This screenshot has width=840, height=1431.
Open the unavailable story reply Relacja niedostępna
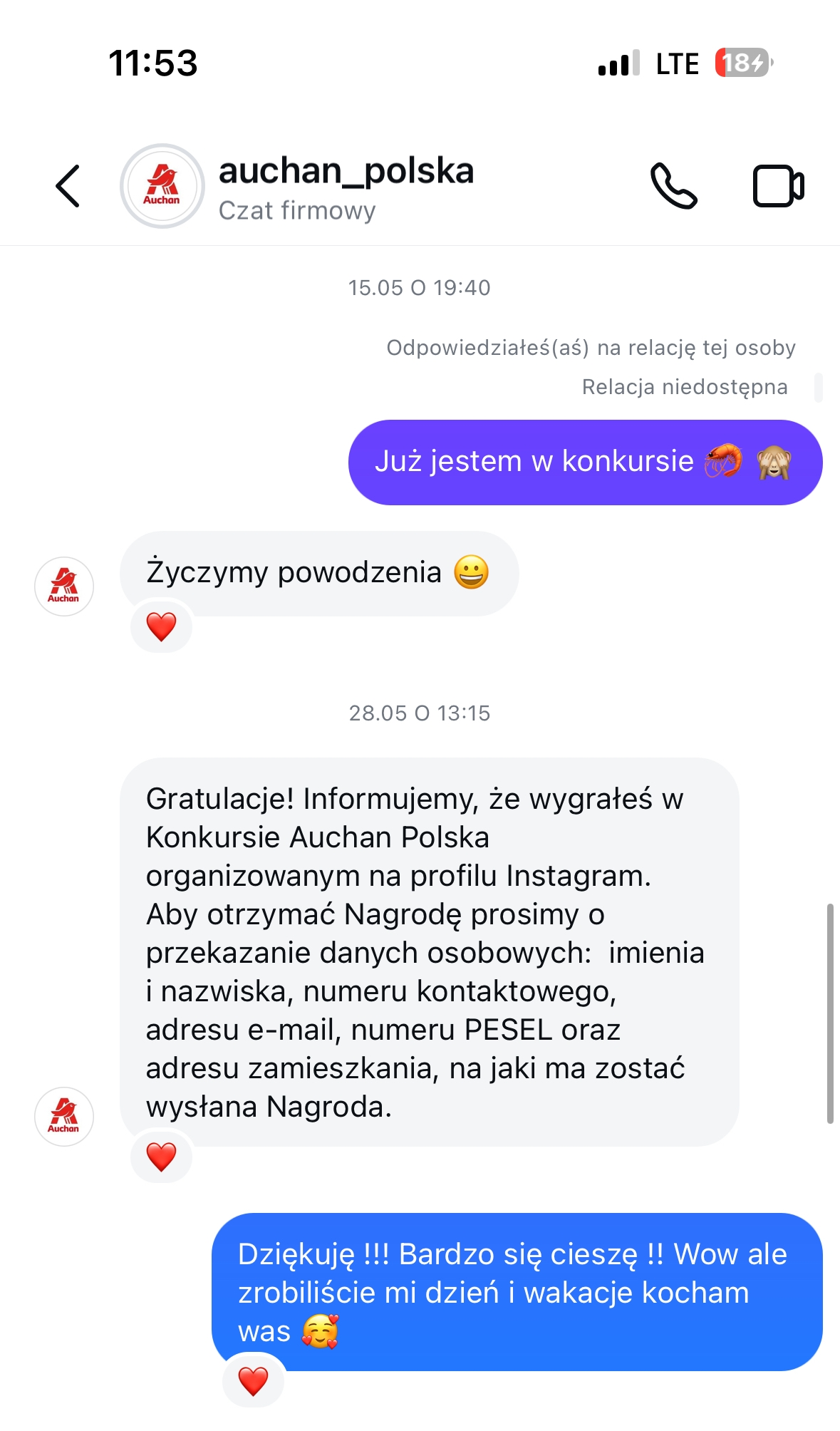click(x=684, y=387)
